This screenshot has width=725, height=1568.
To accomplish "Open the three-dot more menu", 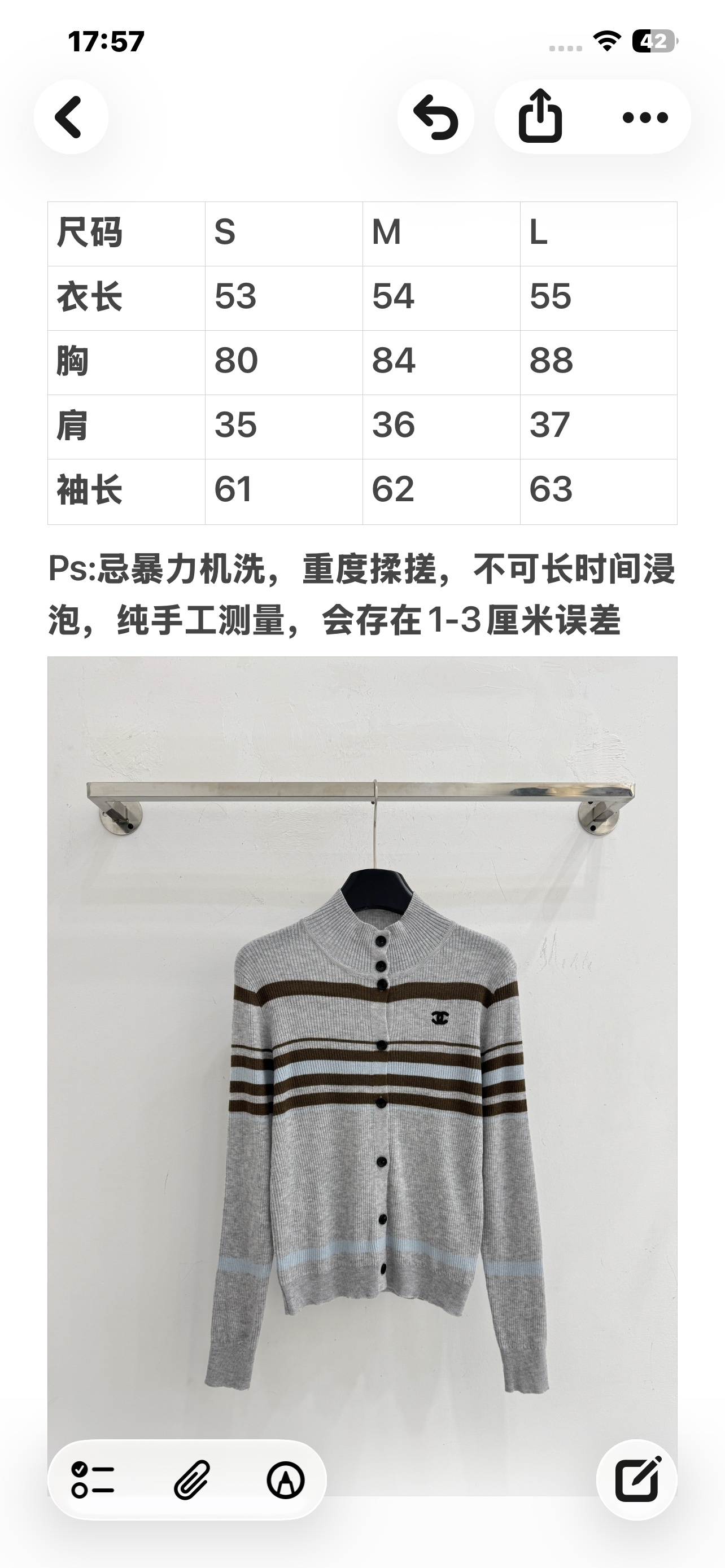I will (x=645, y=117).
